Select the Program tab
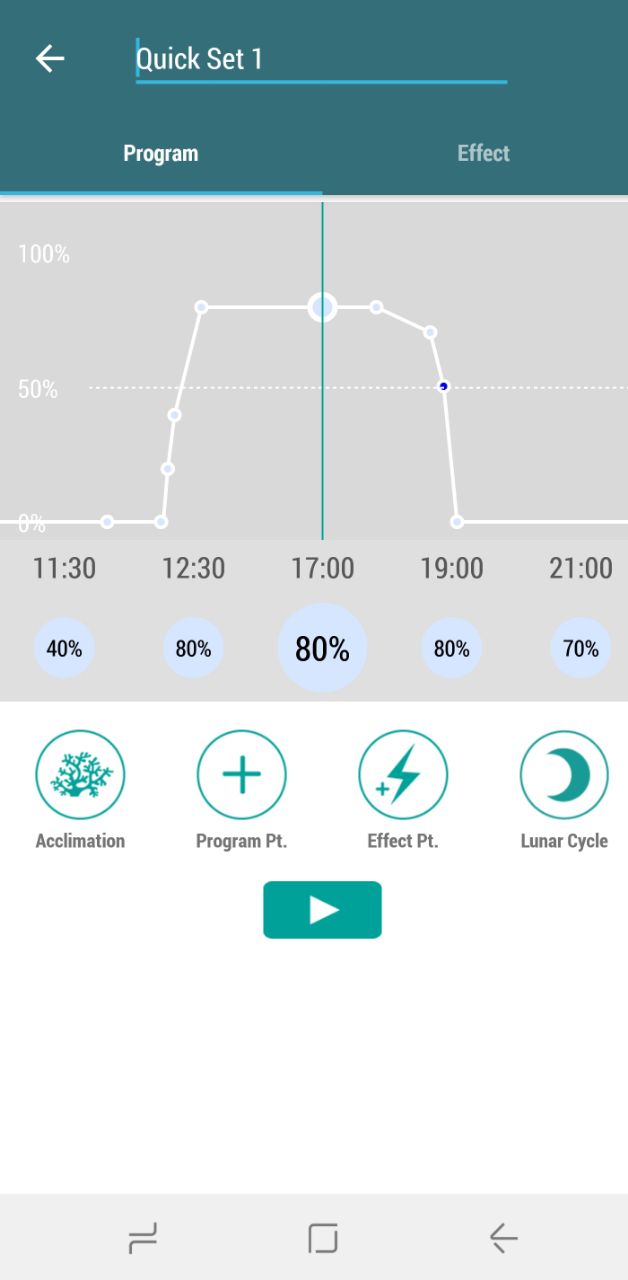628x1280 pixels. pos(161,153)
